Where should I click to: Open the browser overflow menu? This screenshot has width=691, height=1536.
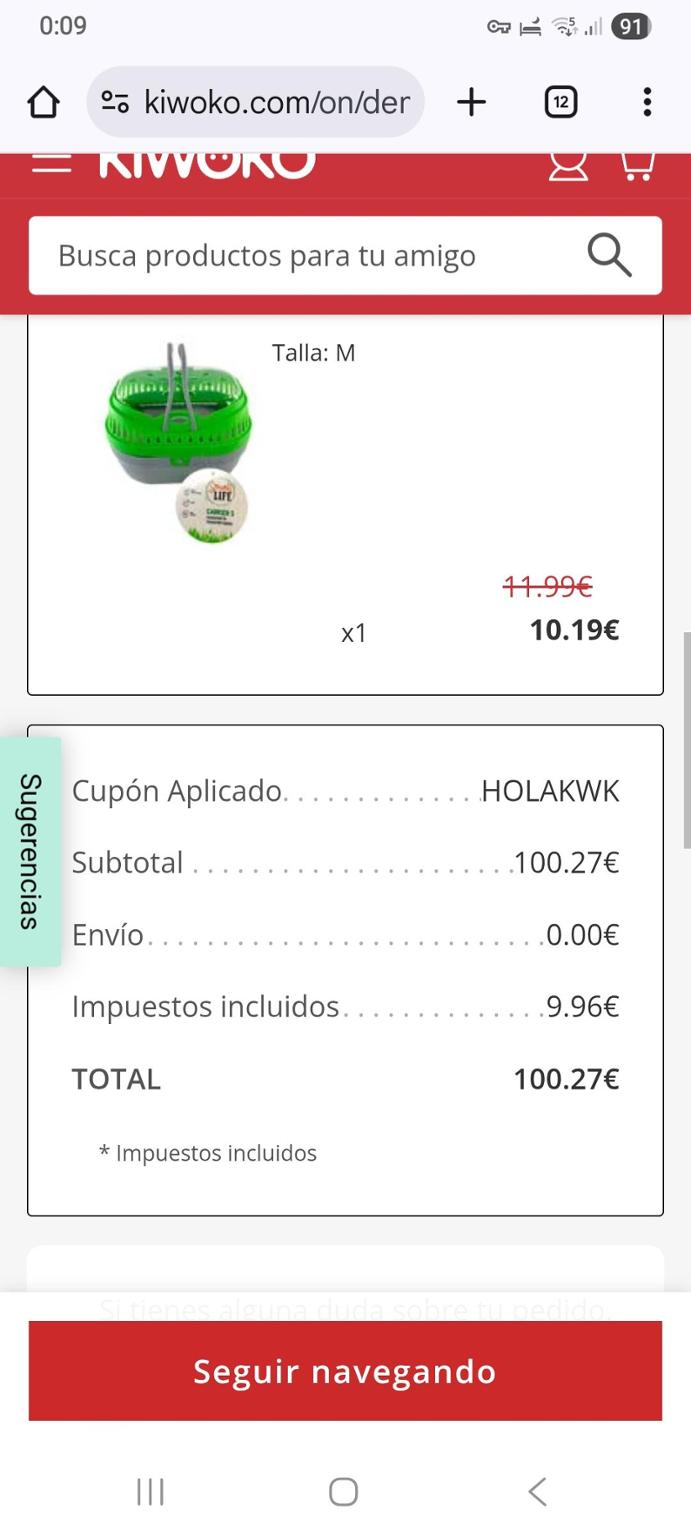pyautogui.click(x=647, y=102)
